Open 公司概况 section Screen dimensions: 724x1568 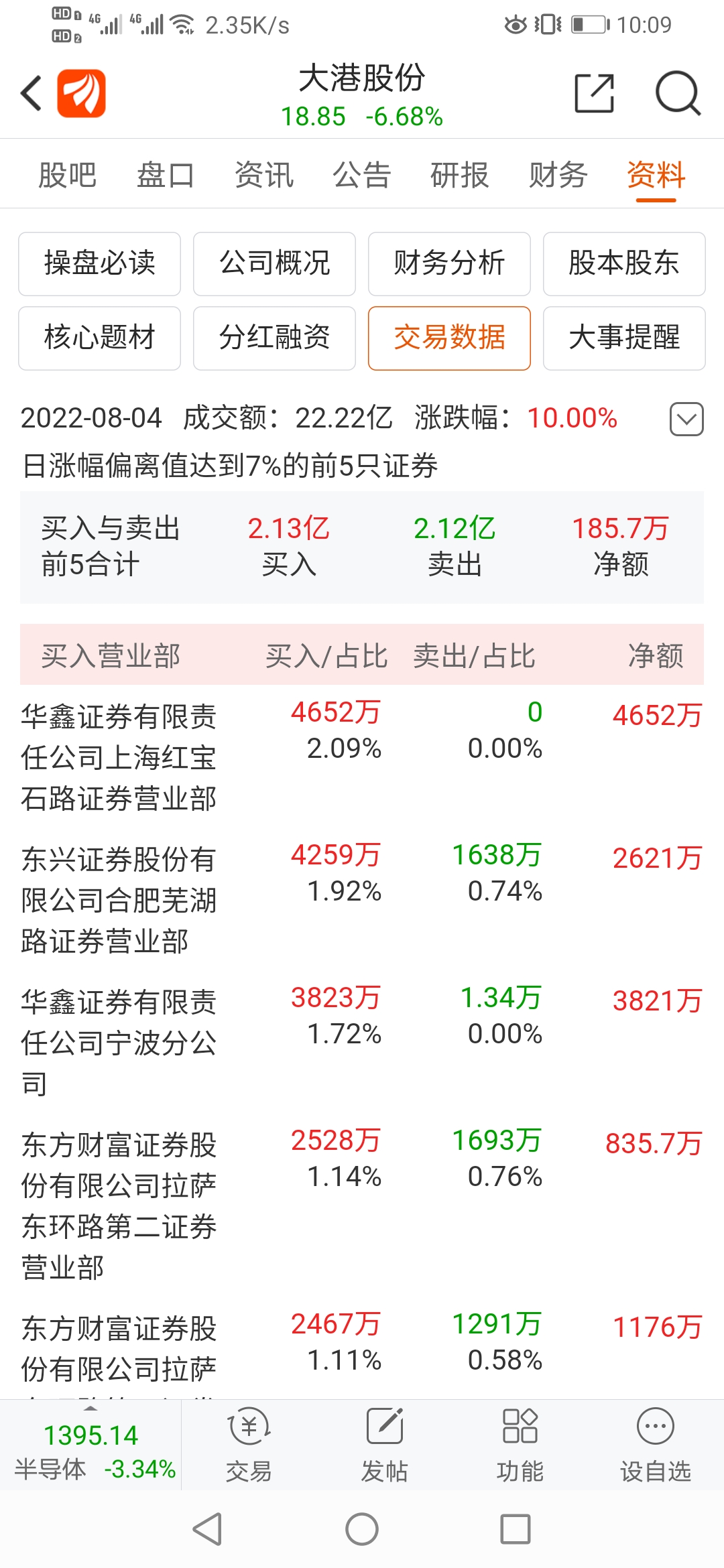click(x=274, y=264)
